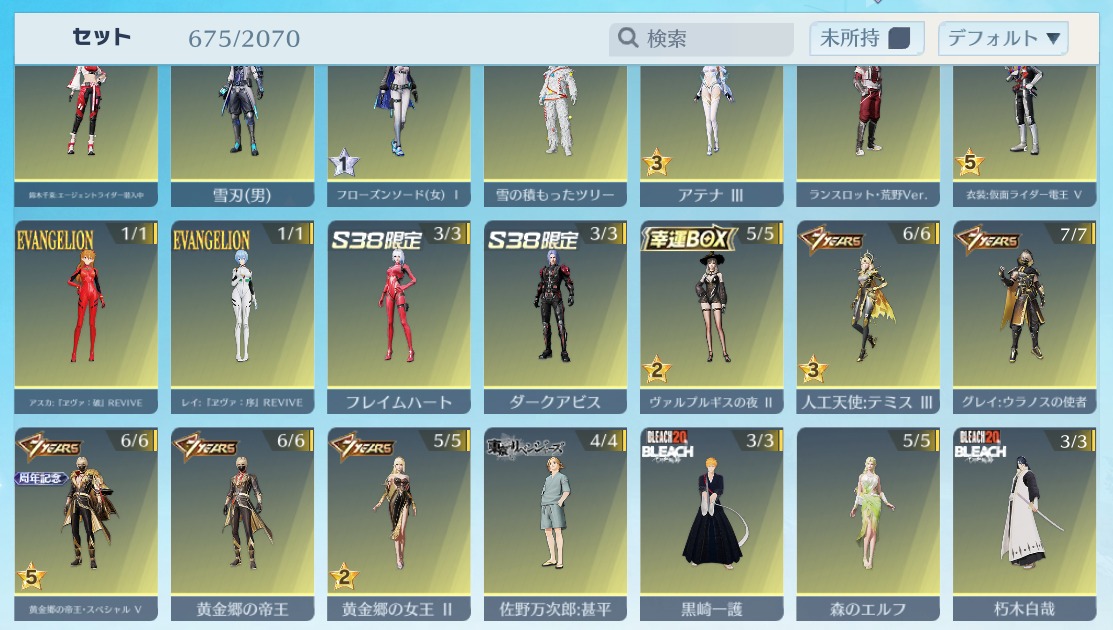1113x630 pixels.
Task: Tap the 検索 search field
Action: (x=700, y=39)
